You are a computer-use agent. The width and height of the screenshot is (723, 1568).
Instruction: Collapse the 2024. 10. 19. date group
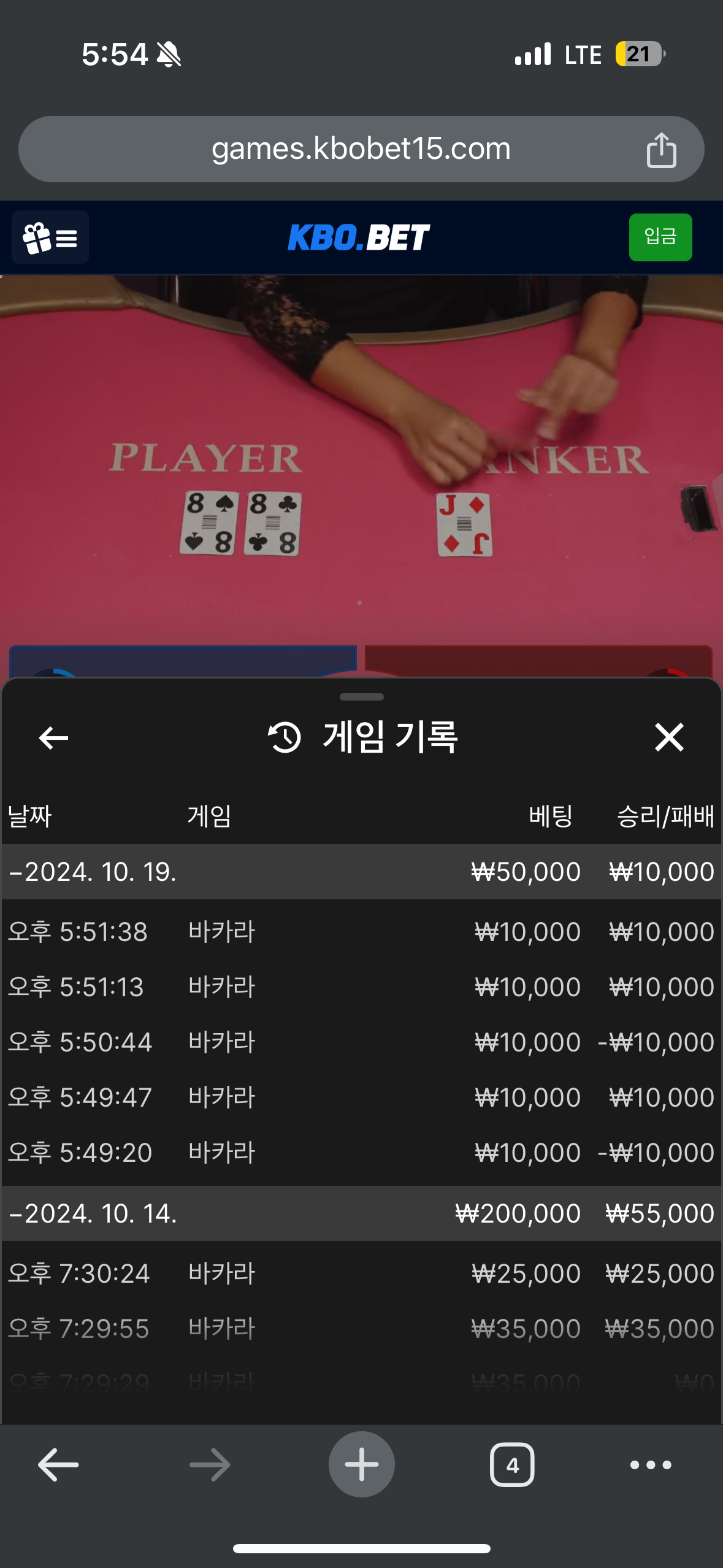92,872
